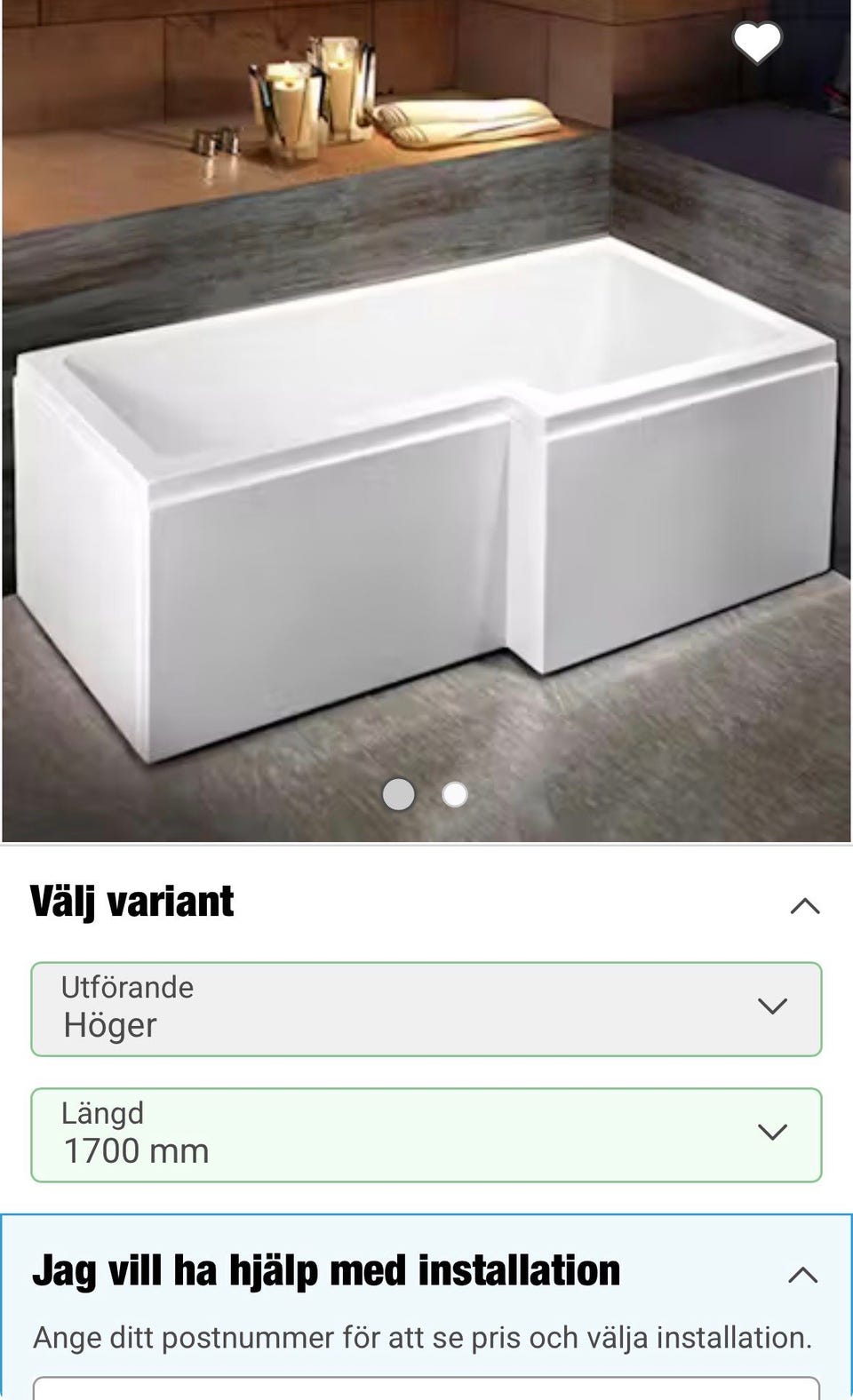Viewport: 853px width, 1400px height.
Task: Open the Utförande dropdown showing Höger
Action: click(426, 1008)
